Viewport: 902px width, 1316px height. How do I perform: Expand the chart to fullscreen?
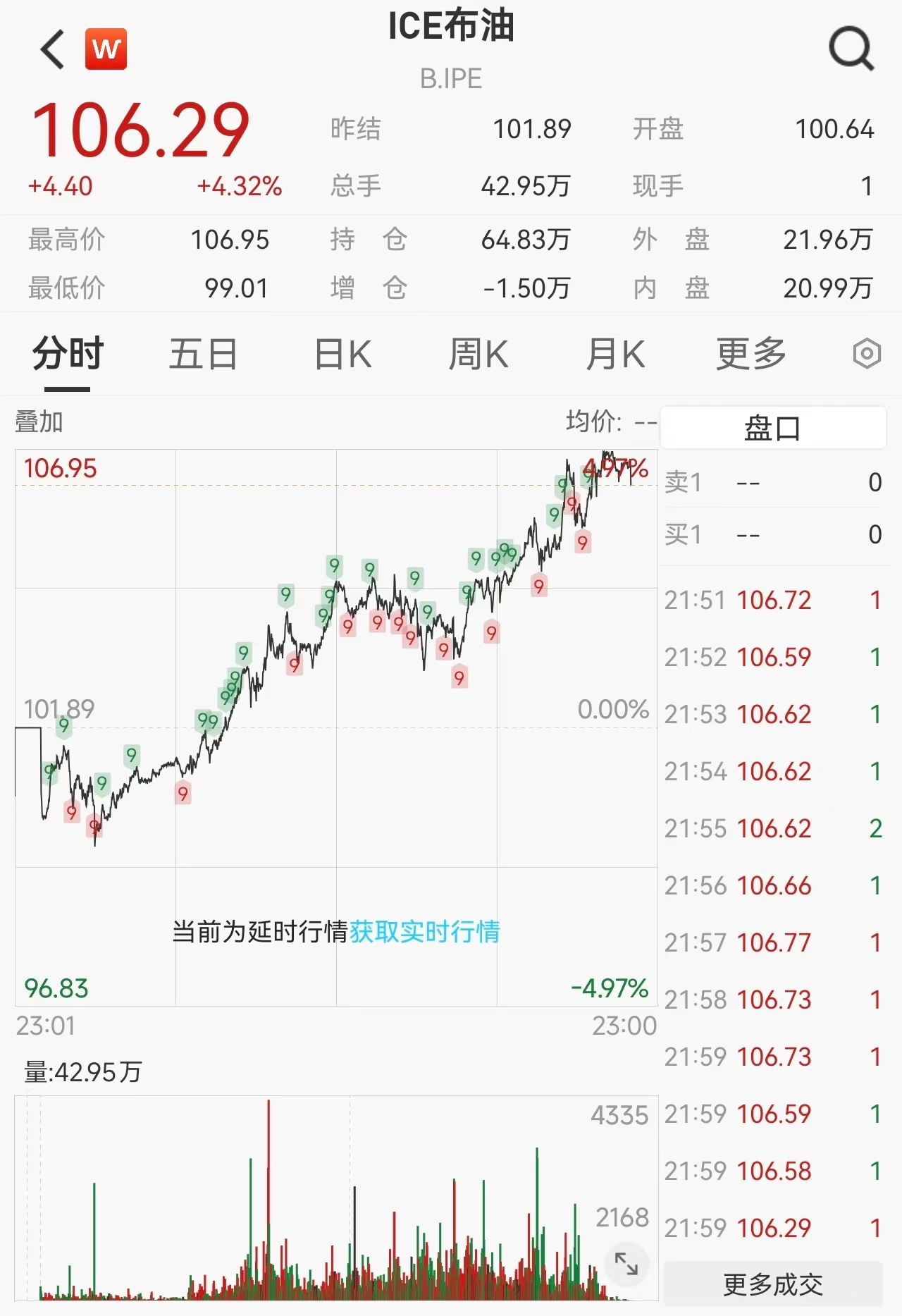626,1263
